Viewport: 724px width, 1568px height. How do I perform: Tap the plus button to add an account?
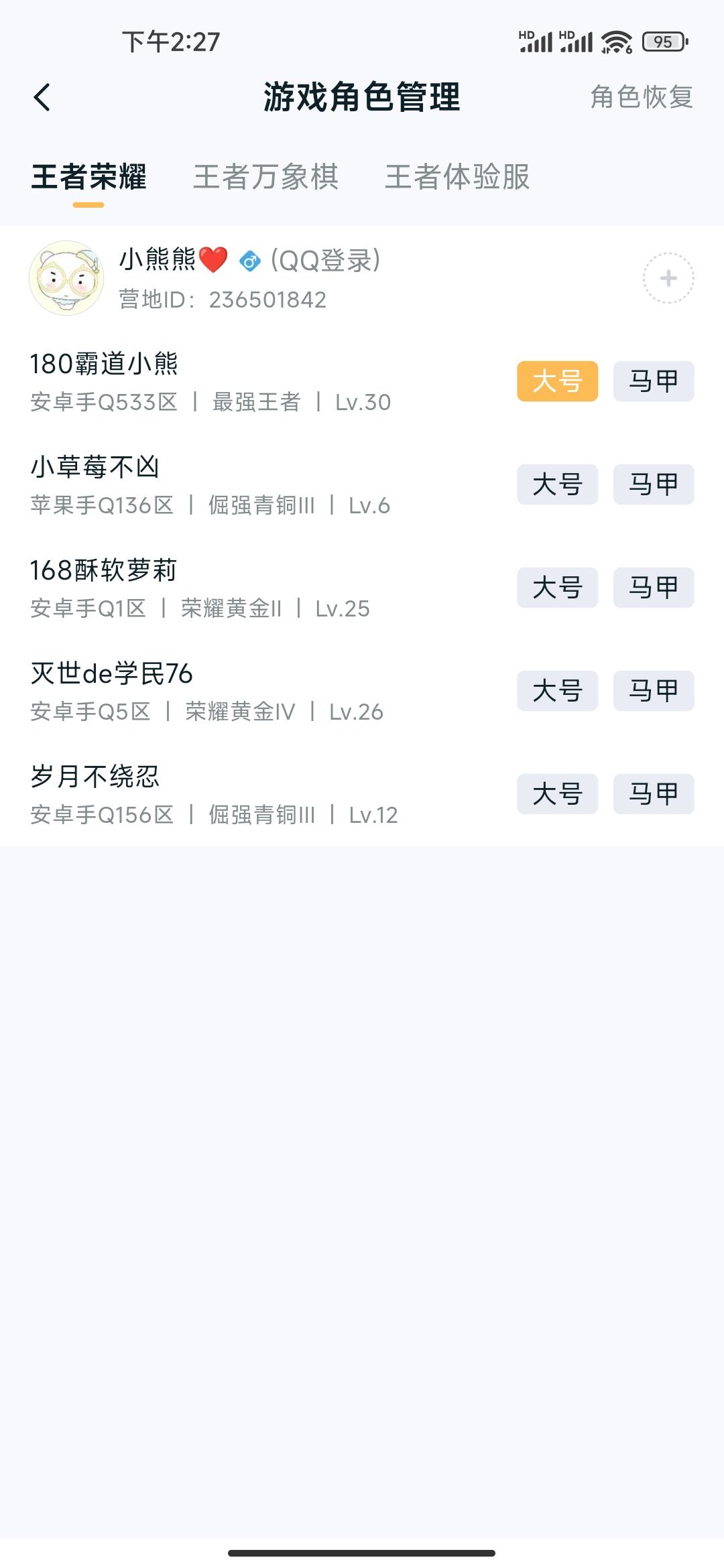667,277
